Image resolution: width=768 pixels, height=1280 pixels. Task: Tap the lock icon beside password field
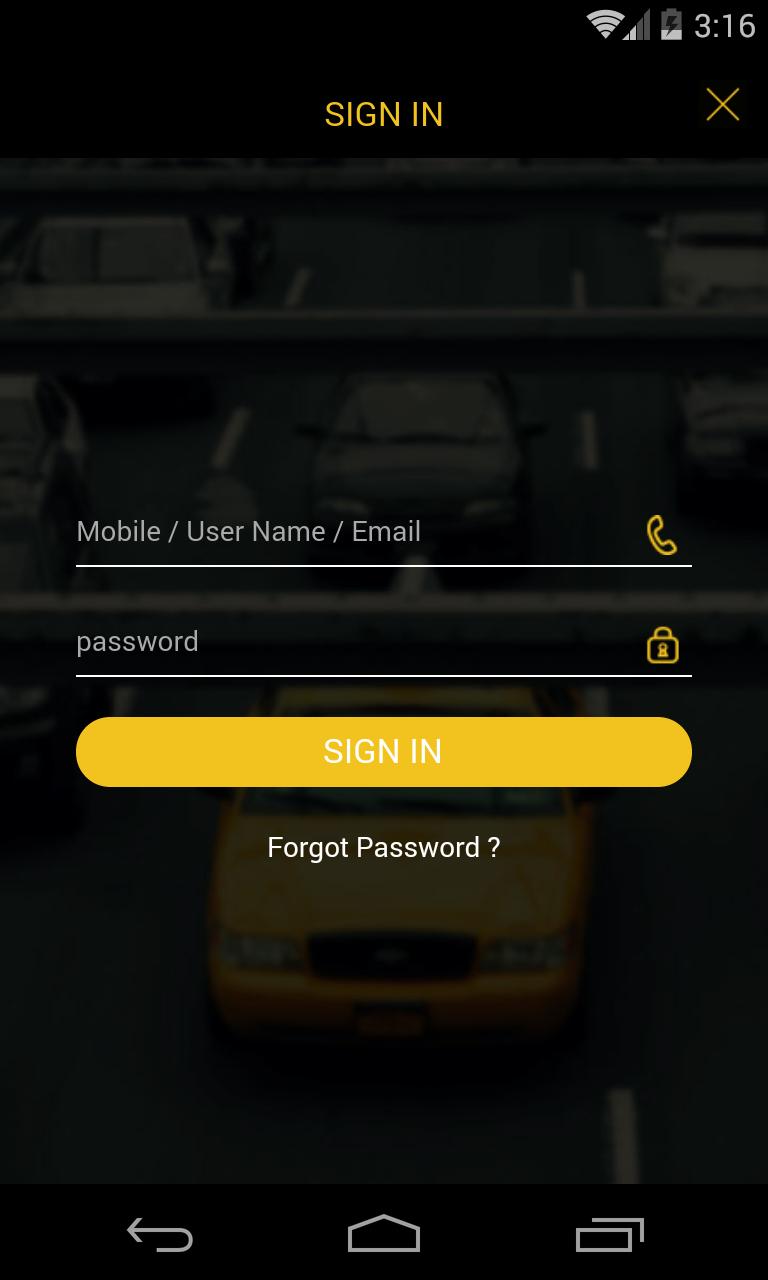pyautogui.click(x=664, y=646)
